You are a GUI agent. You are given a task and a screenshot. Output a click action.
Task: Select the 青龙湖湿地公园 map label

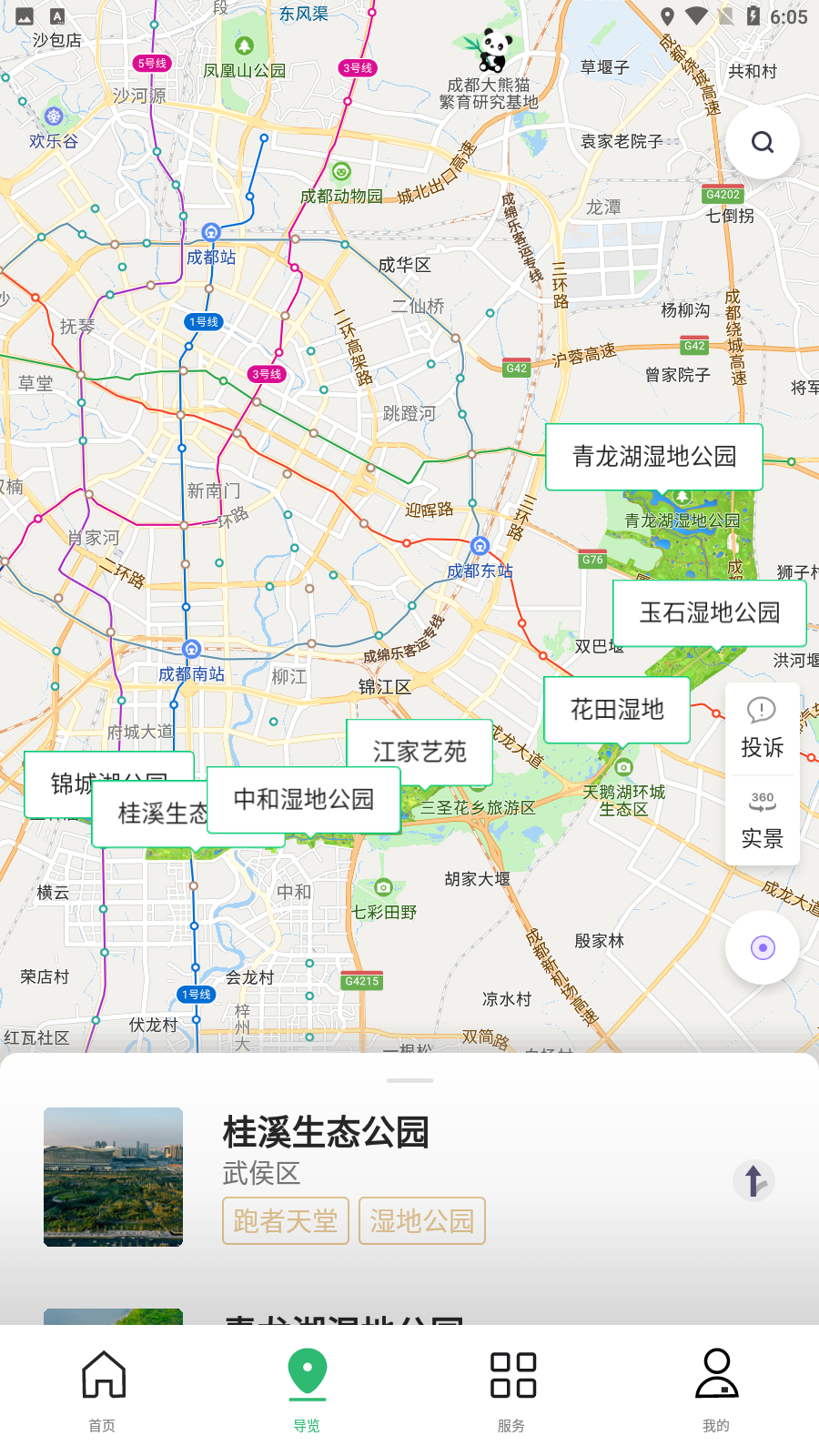653,457
